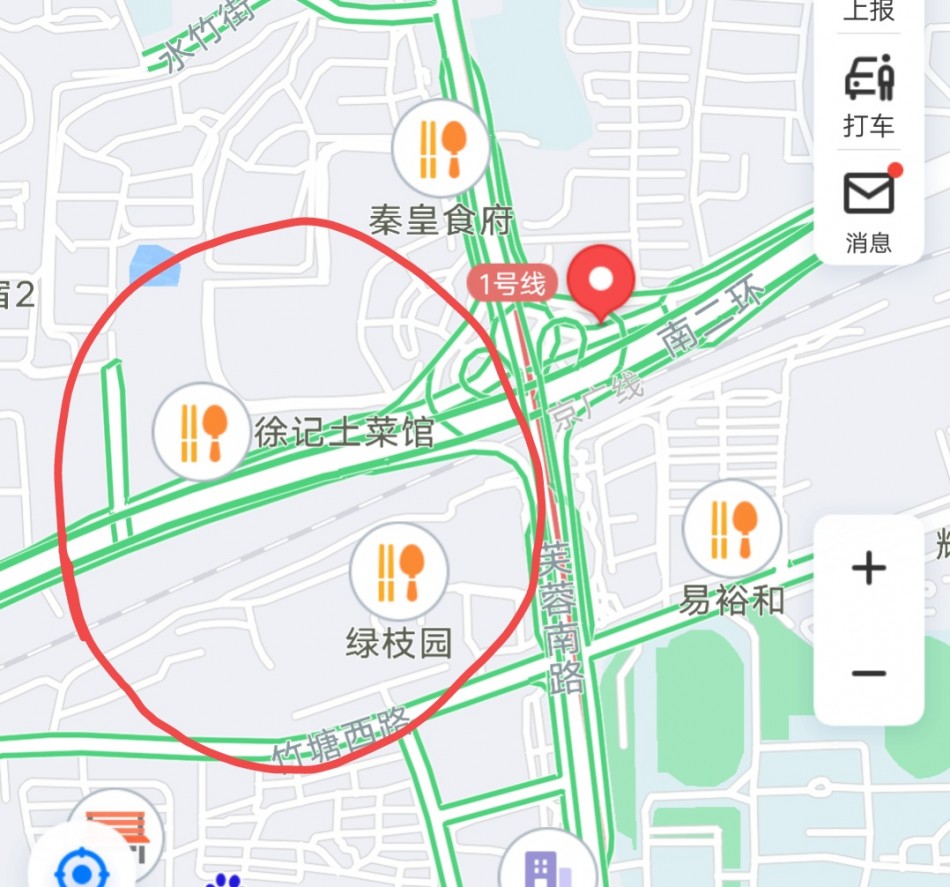Zoom in with the plus button

869,569
